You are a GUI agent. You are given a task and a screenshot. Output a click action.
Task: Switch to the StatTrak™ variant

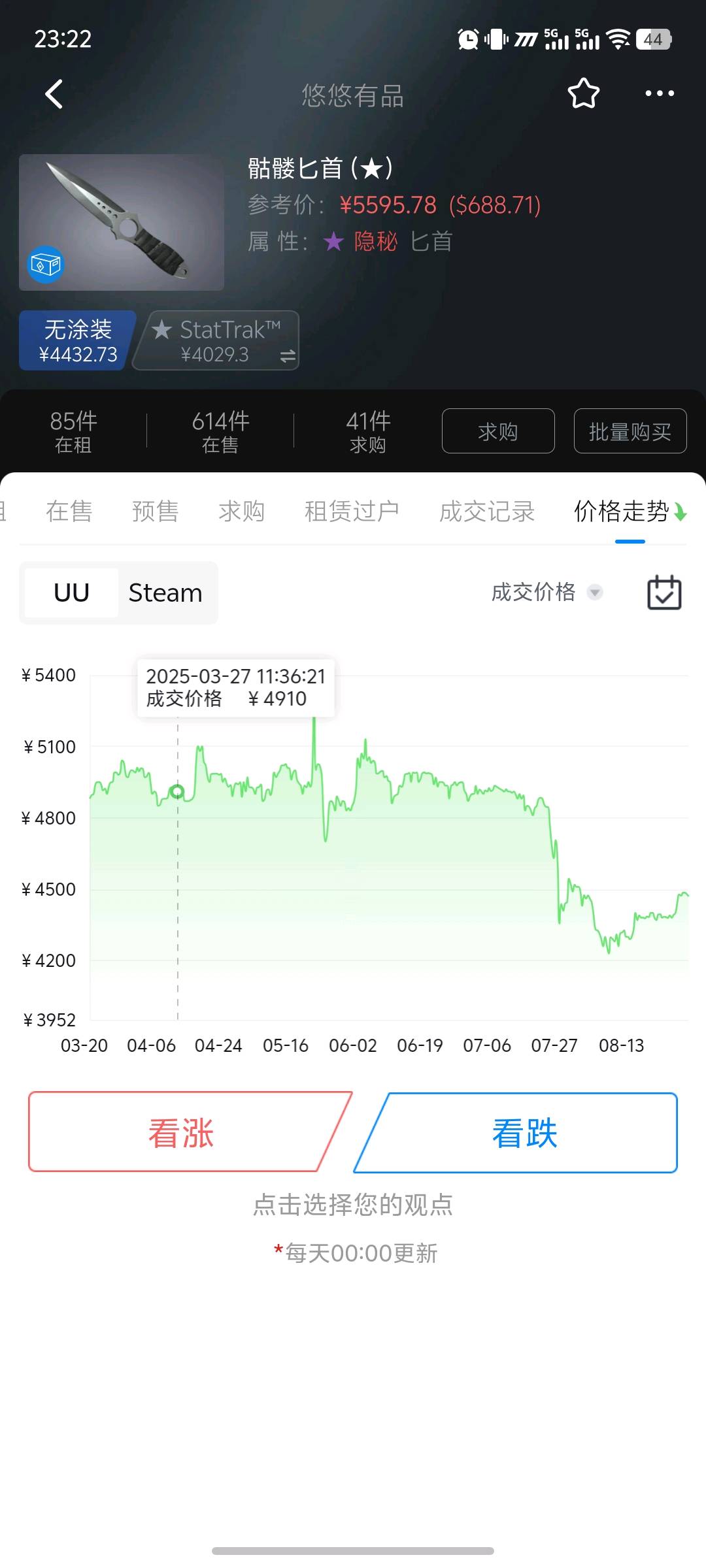(x=216, y=340)
